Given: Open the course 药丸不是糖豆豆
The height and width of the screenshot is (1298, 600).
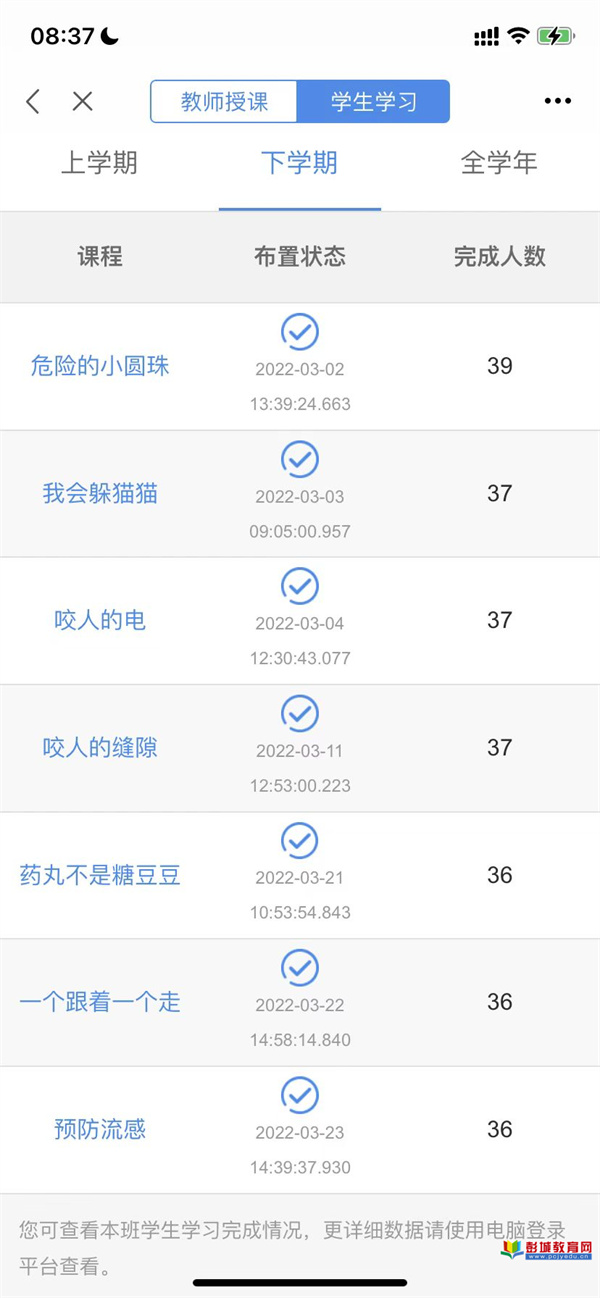Looking at the screenshot, I should click(100, 875).
